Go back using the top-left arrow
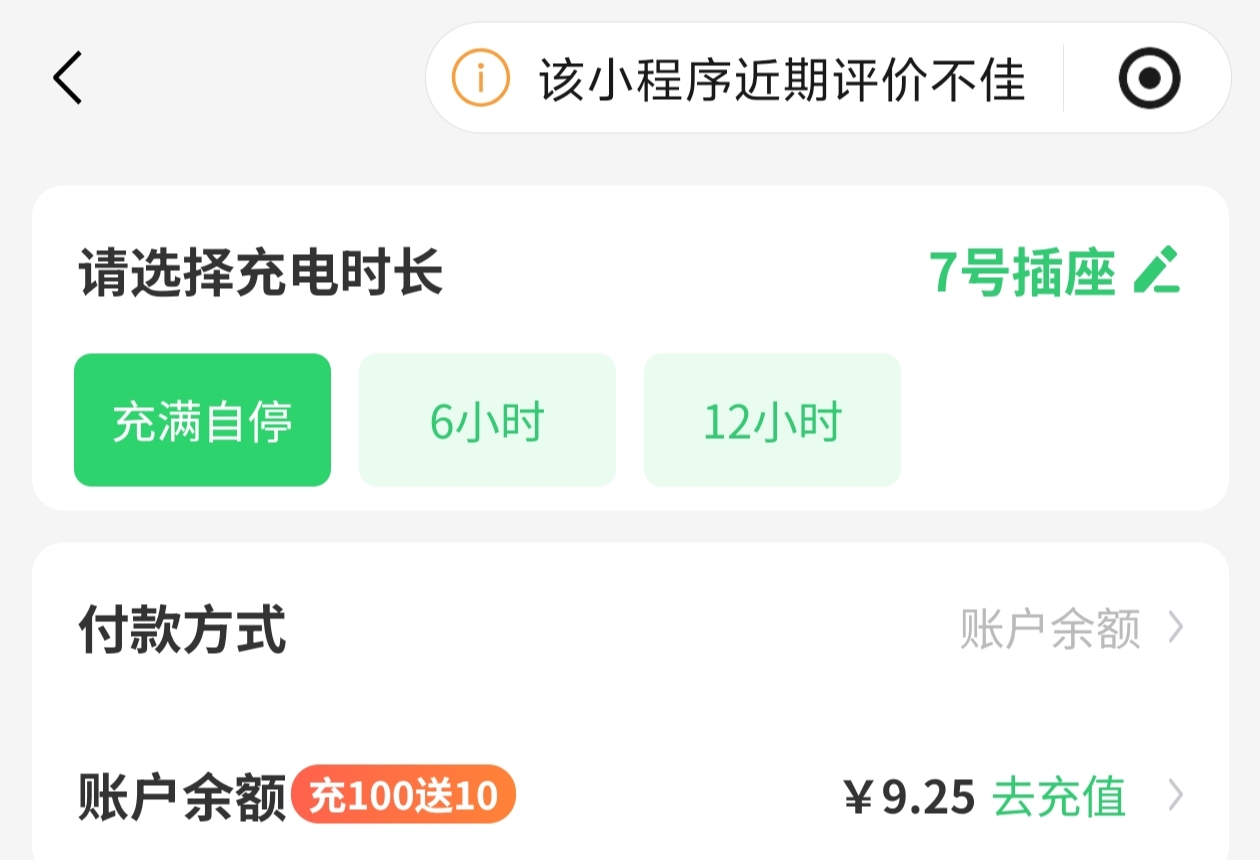This screenshot has height=860, width=1260. pyautogui.click(x=68, y=79)
